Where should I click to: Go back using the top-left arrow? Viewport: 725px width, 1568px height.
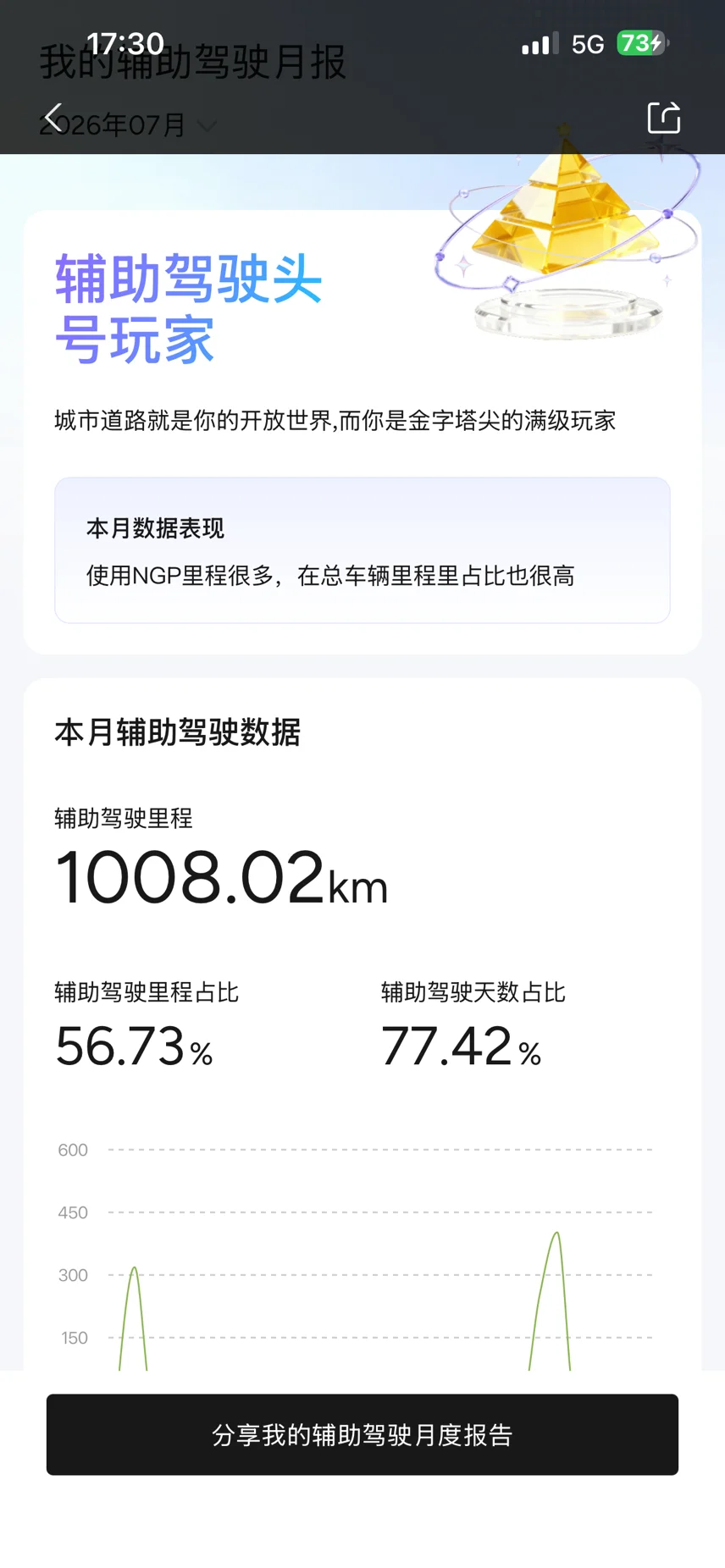(54, 119)
